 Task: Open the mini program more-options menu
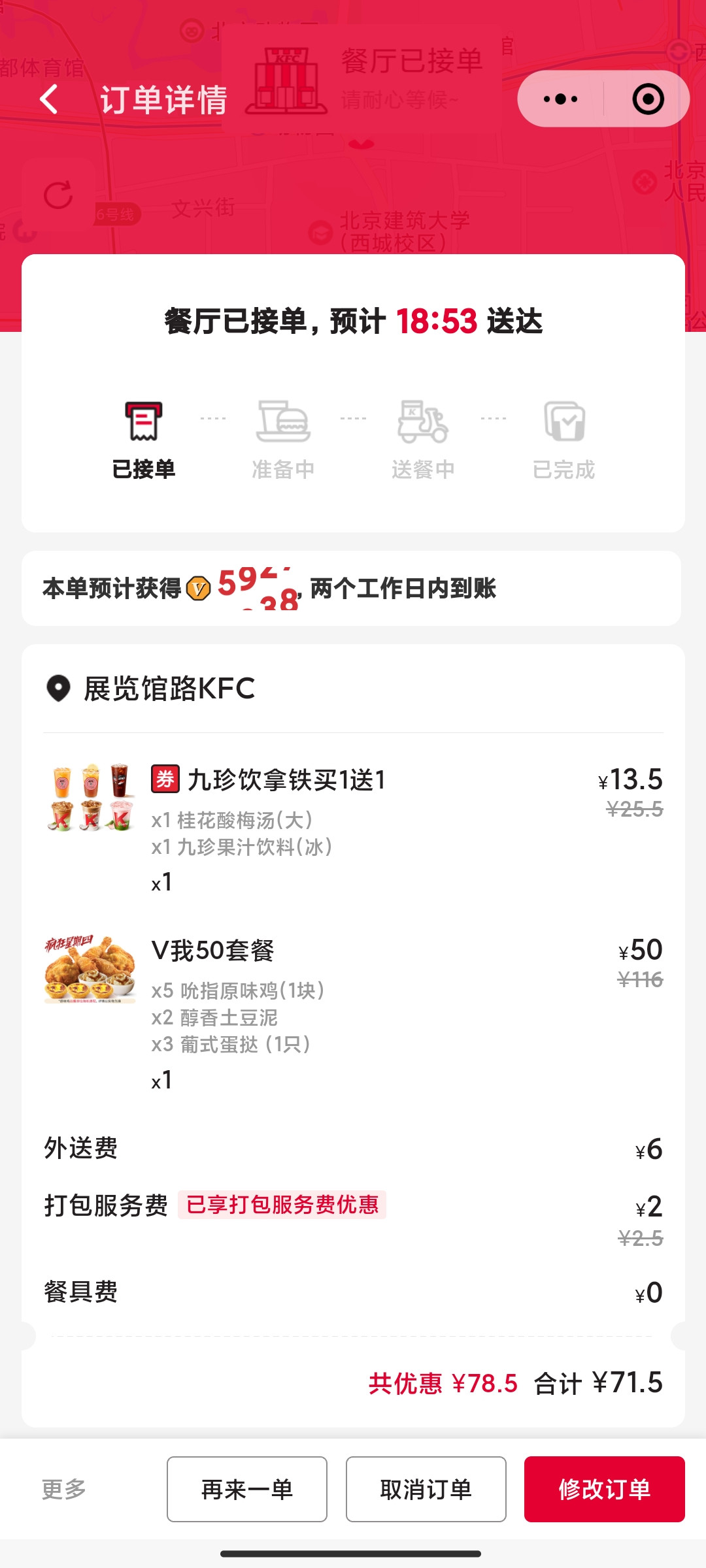click(560, 99)
